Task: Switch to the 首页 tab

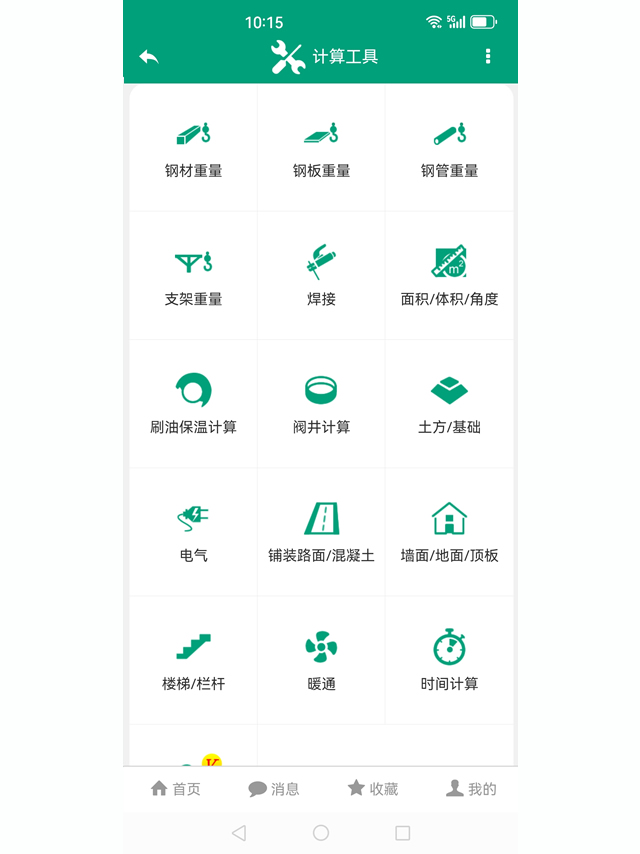Action: click(175, 789)
